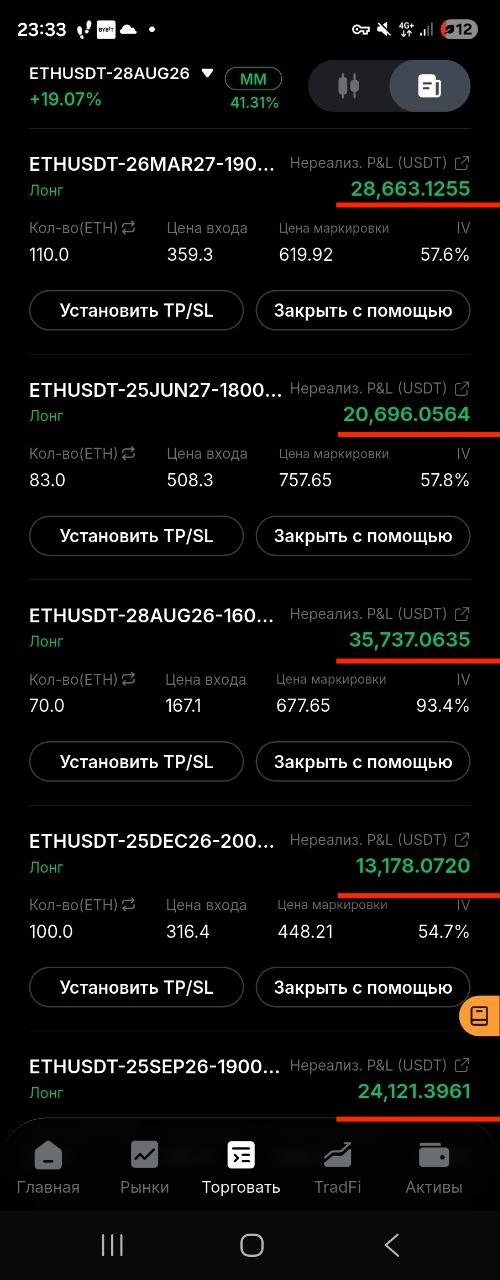500x1280 pixels.
Task: Set TP/SL for the ETHUSDT-25JUN27 position
Action: pos(136,536)
